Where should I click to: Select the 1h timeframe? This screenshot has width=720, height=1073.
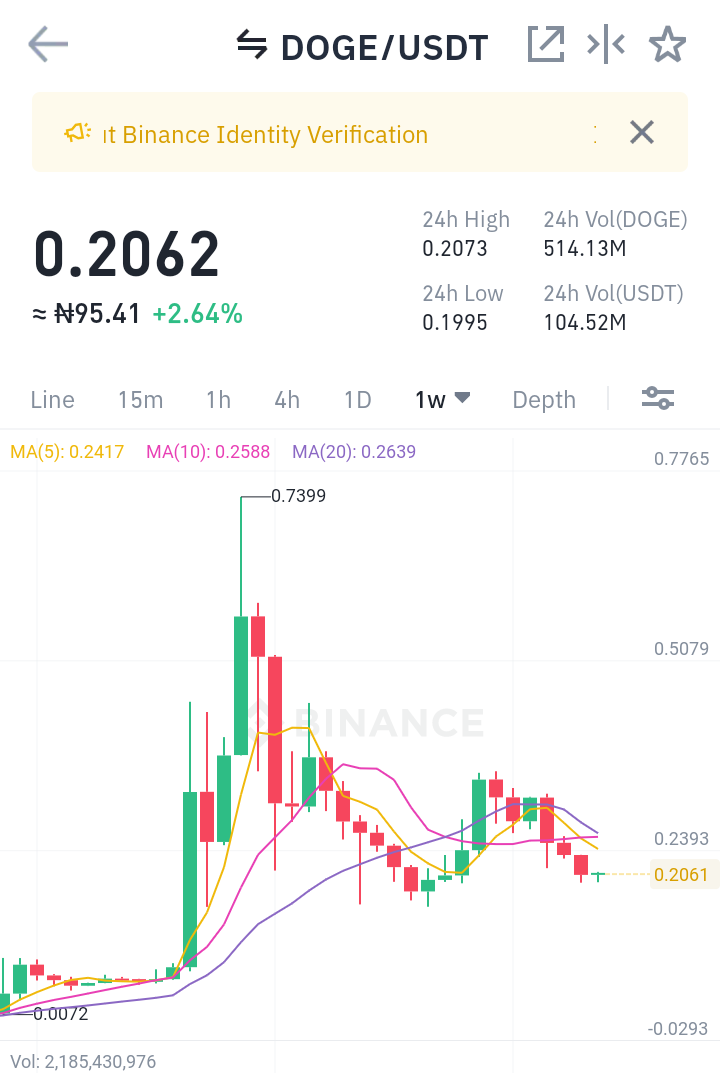click(218, 400)
